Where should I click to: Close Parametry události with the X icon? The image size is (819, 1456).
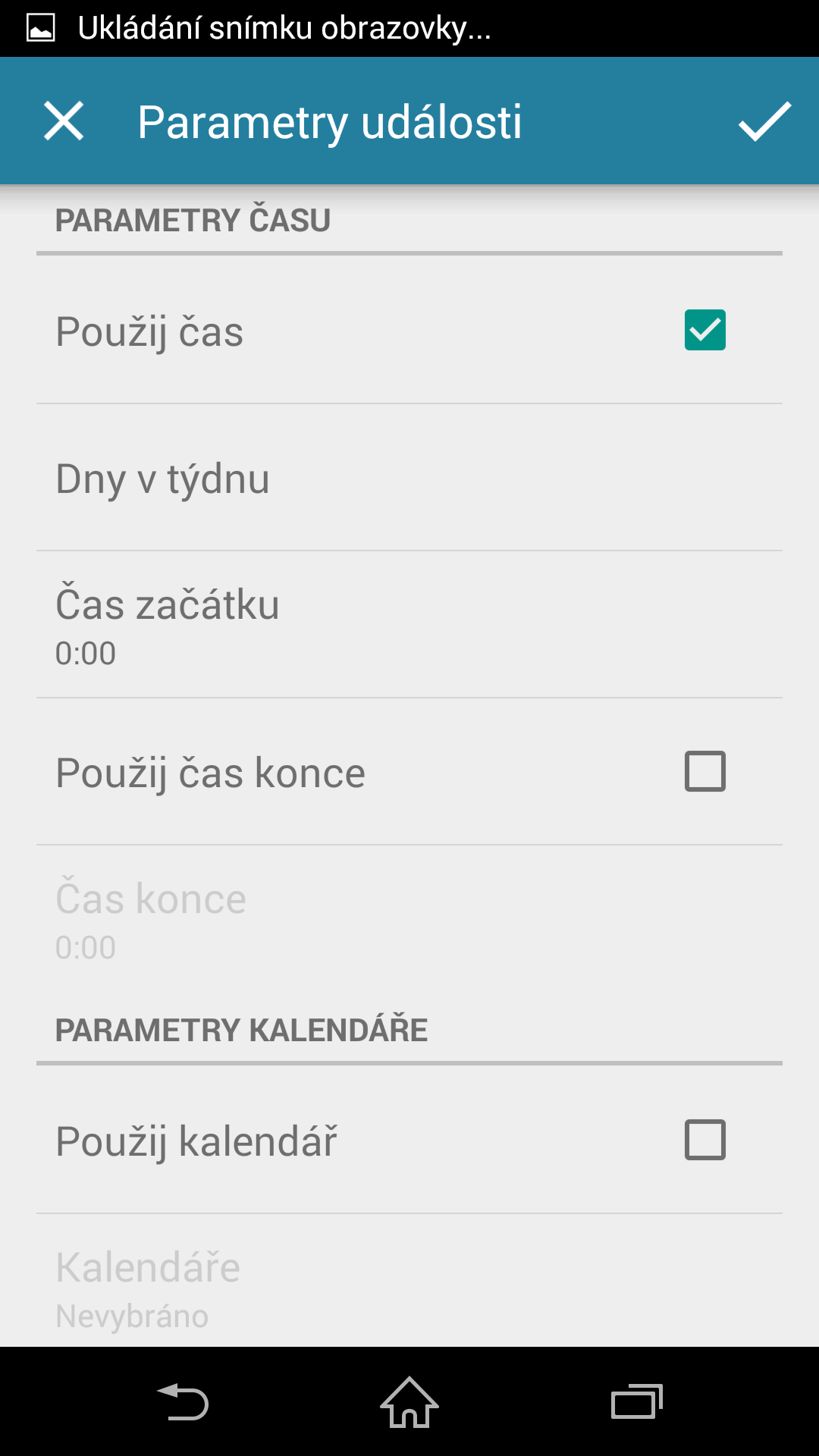point(64,121)
